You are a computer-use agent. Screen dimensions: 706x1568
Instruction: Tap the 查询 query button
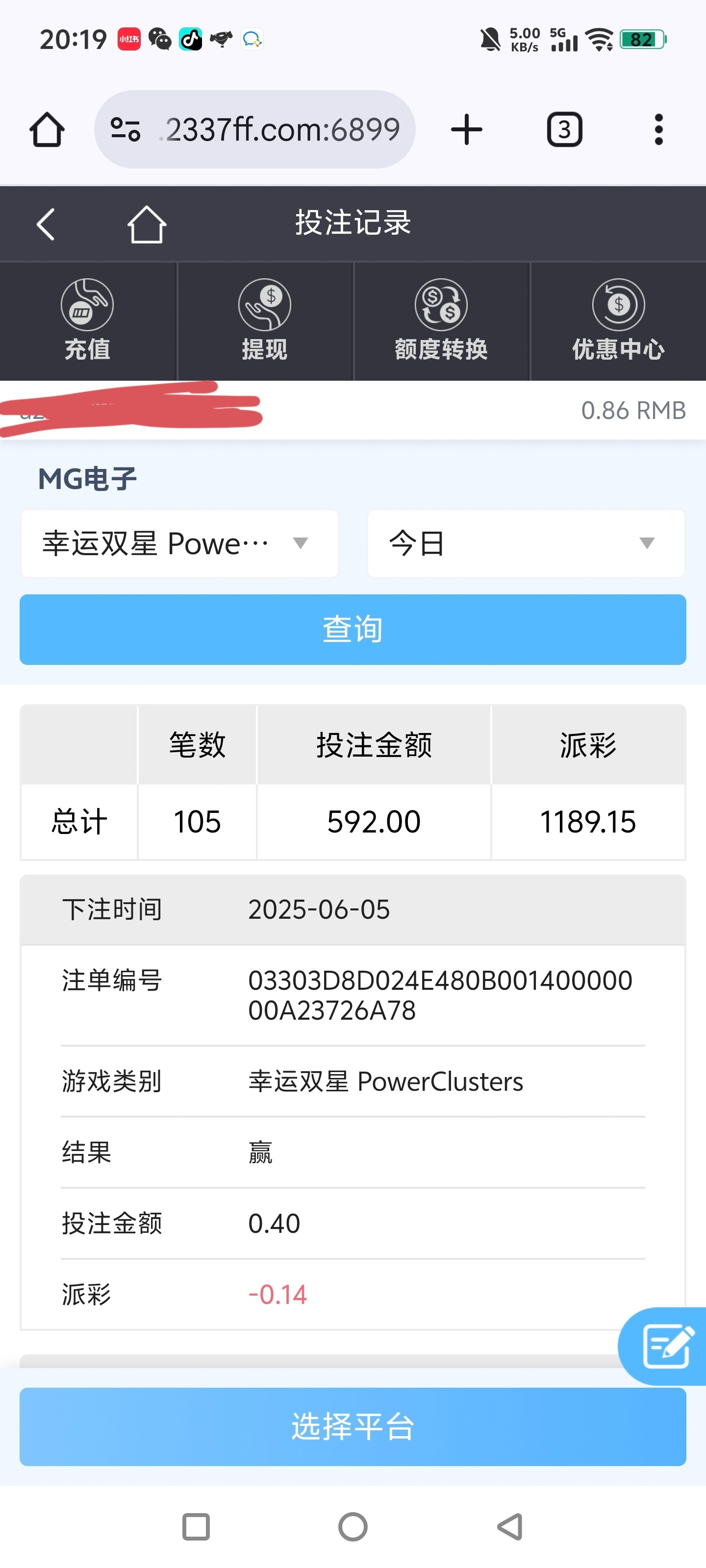[x=353, y=629]
